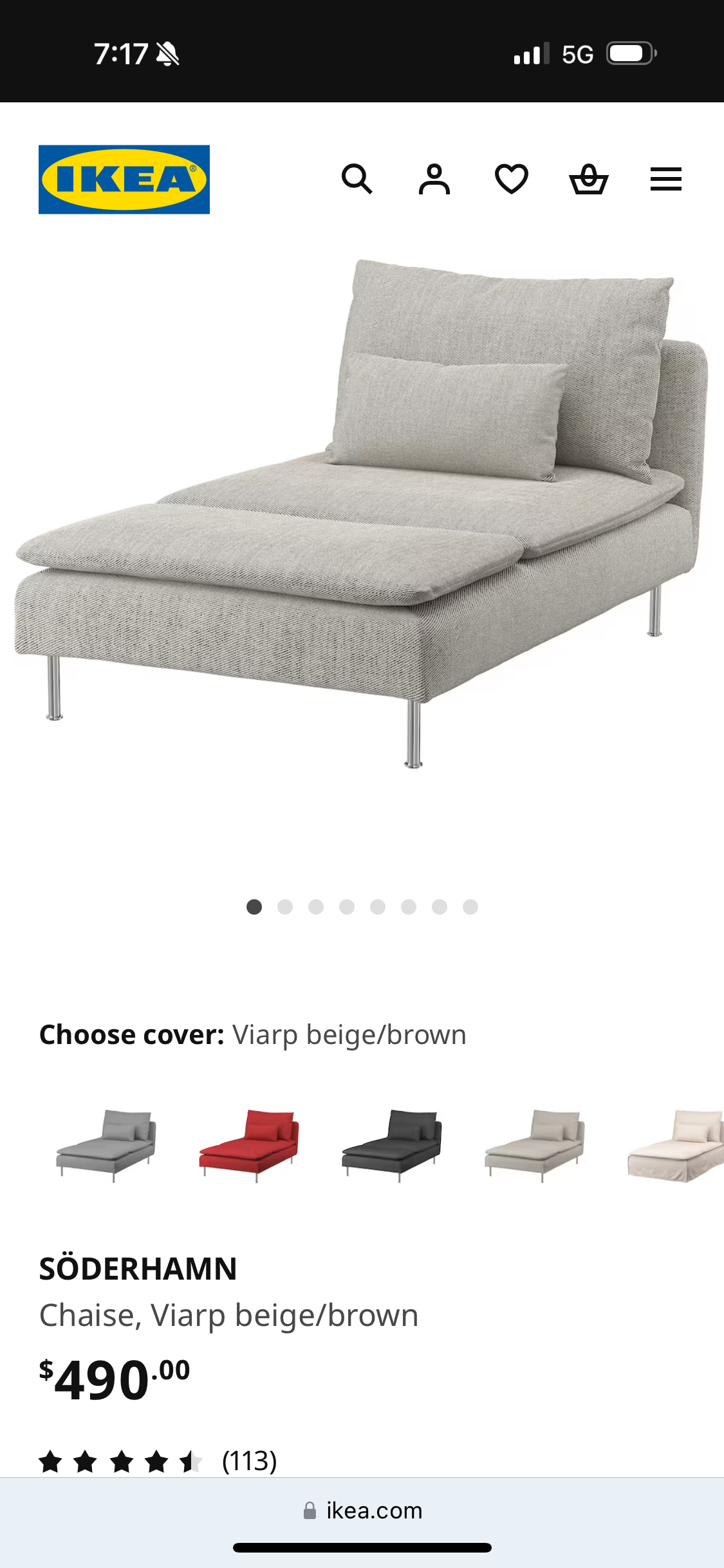724x1568 pixels.
Task: Pick the light beige-gray cover option
Action: pos(535,1145)
